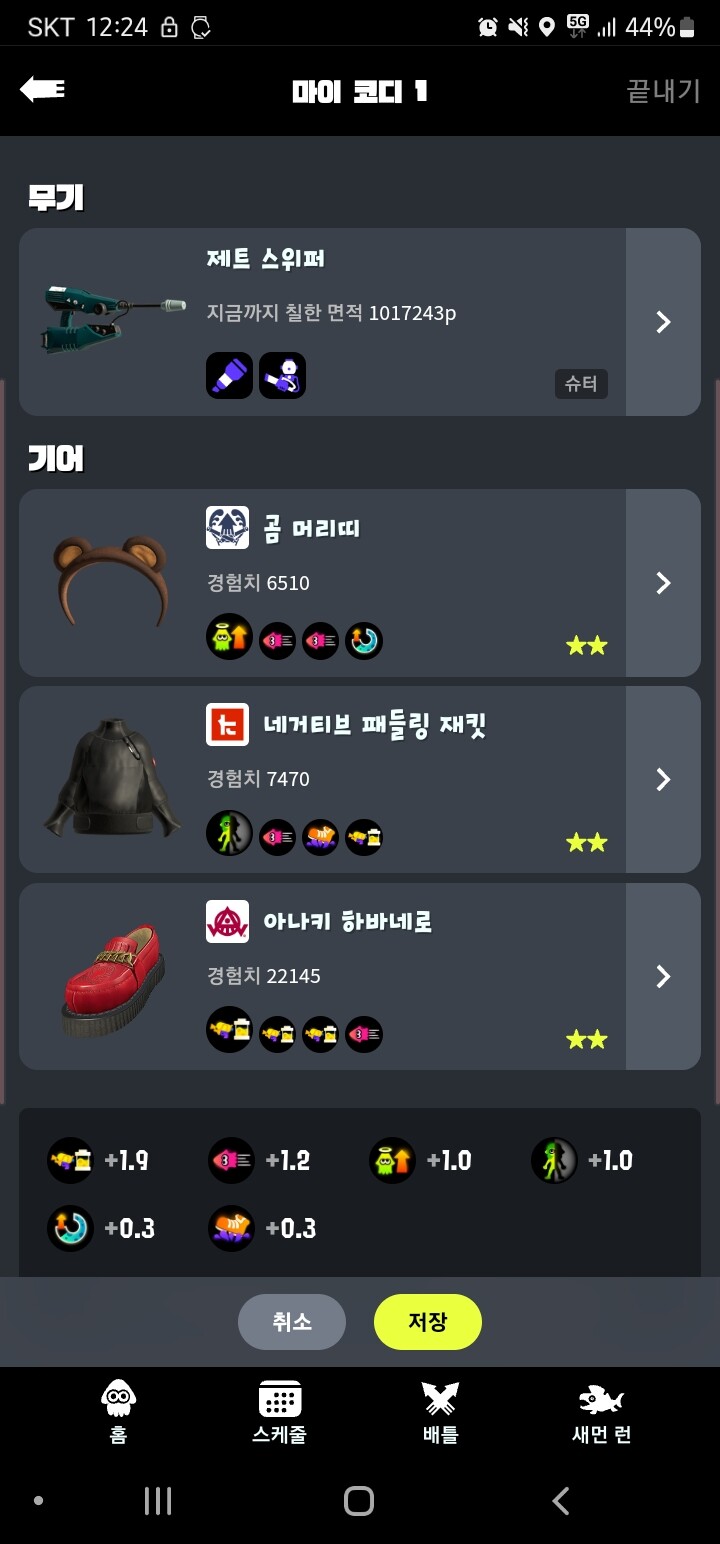
Task: Tap the 슈터 weapon type tag
Action: [581, 384]
